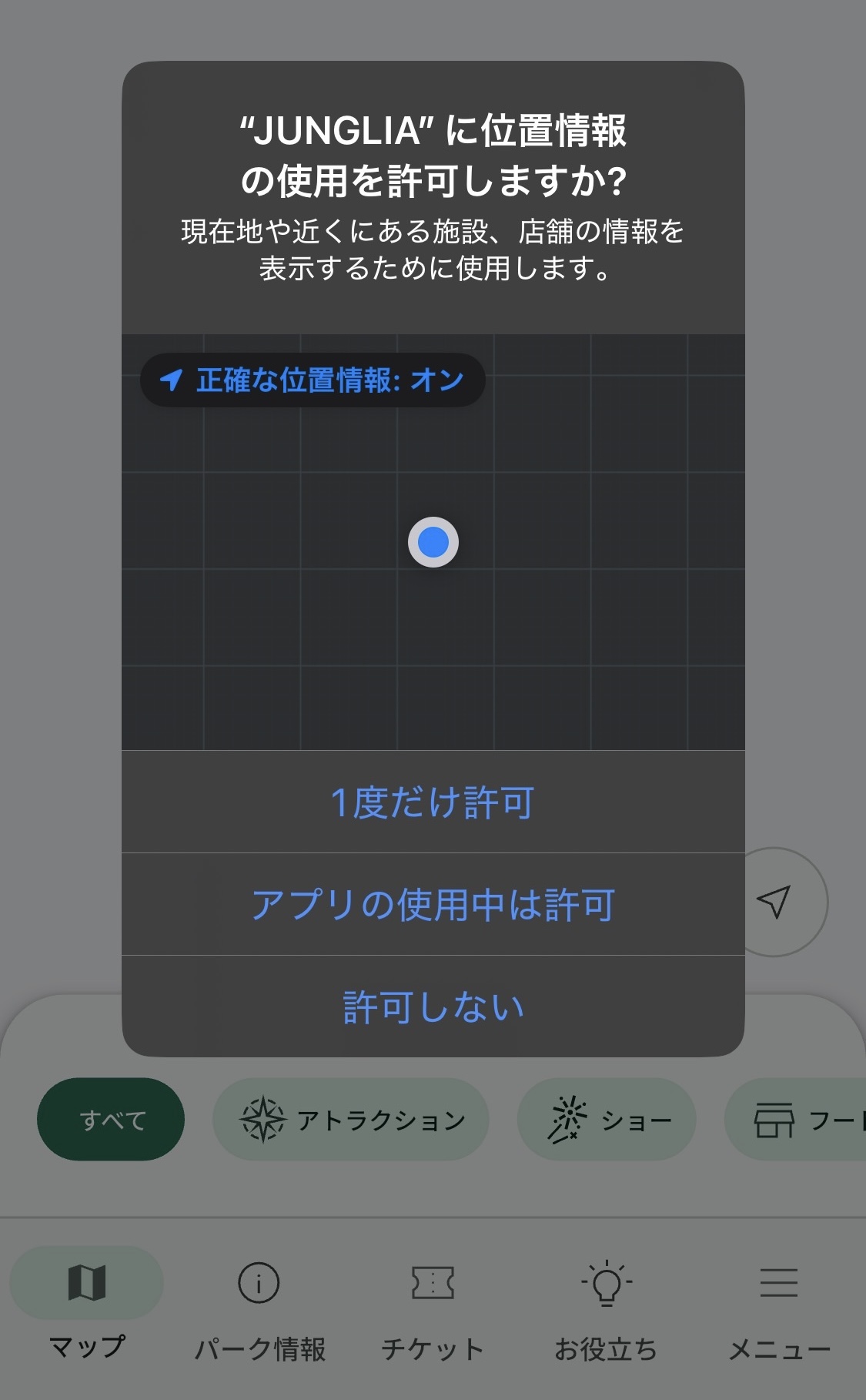
Task: Deny location access with 許可しない
Action: pos(433,1006)
